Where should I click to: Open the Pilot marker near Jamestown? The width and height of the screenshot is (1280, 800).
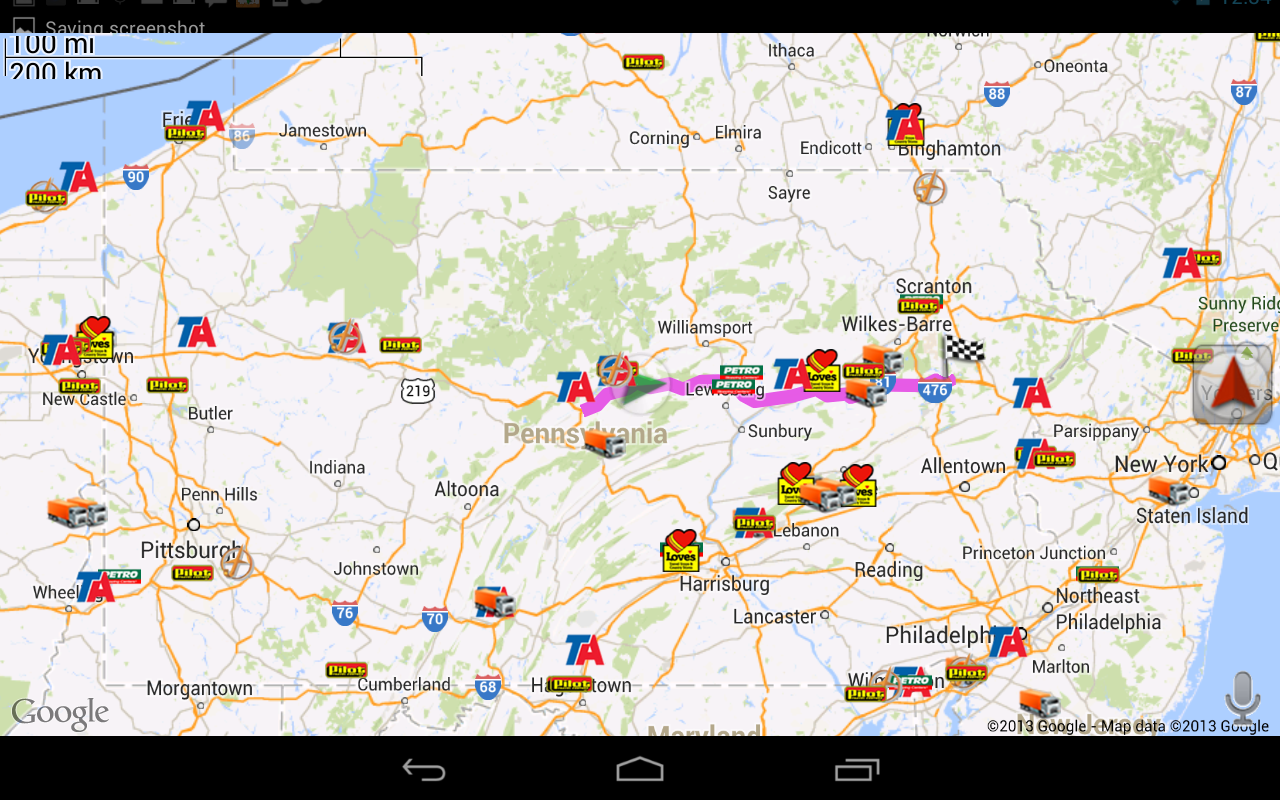(185, 133)
